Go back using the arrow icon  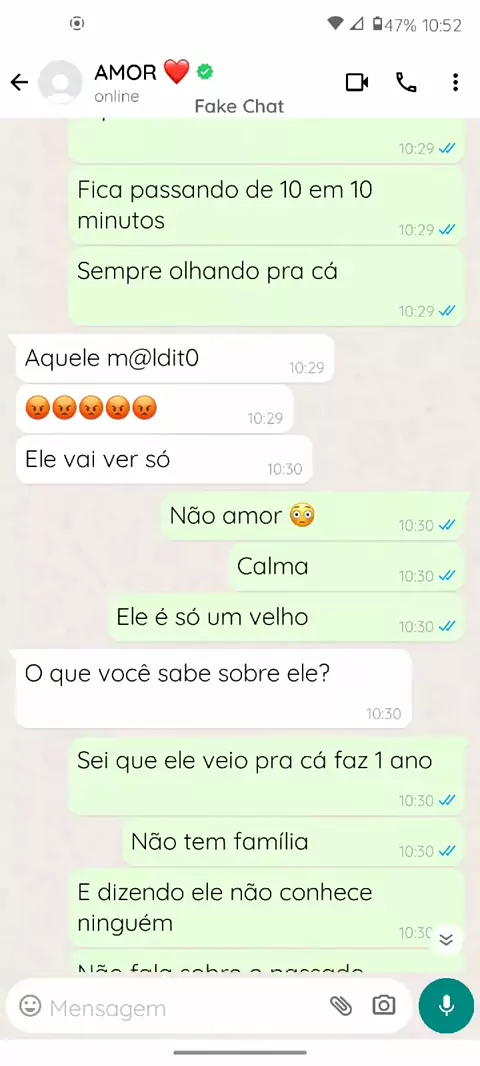click(19, 83)
